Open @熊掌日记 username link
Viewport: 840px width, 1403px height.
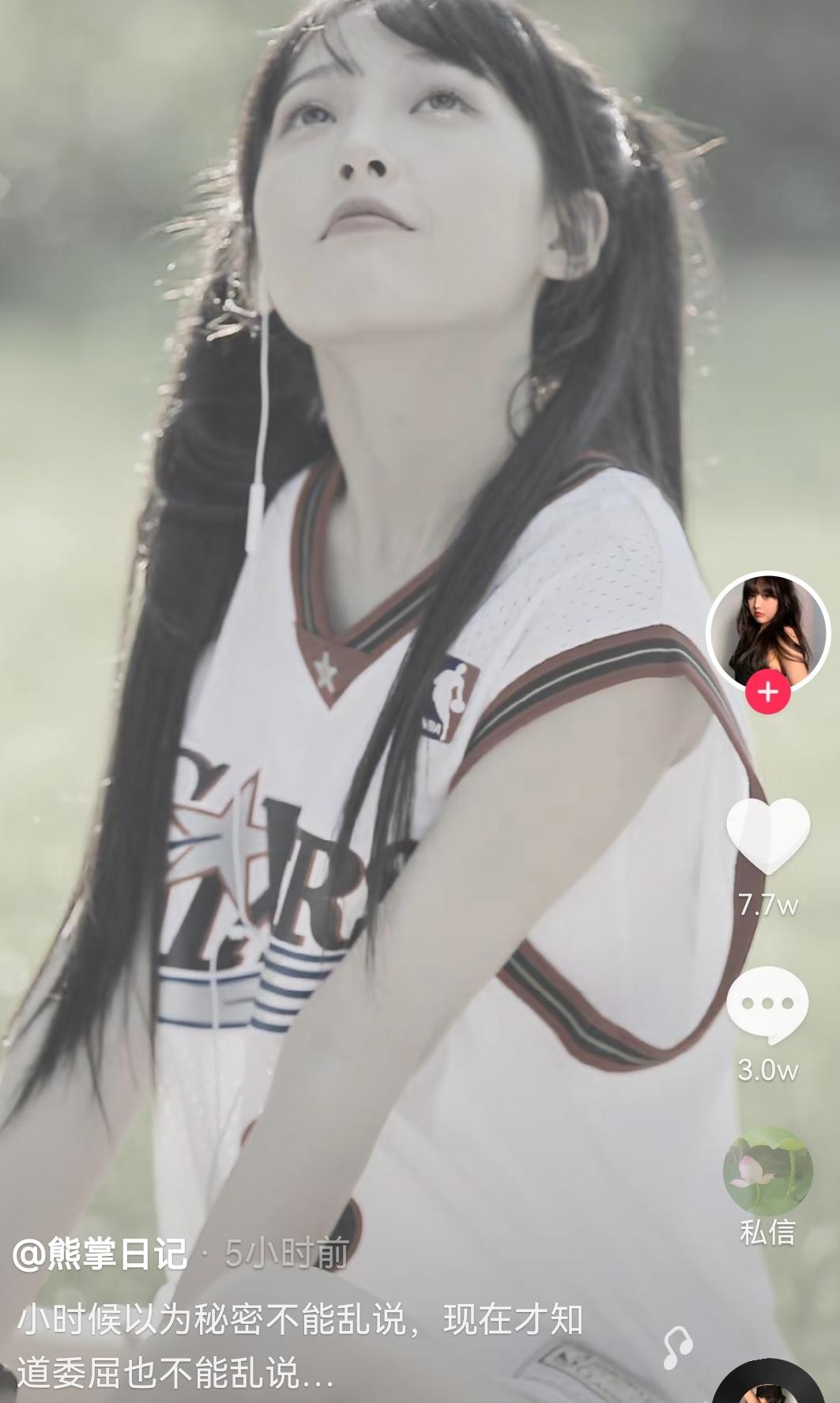click(100, 1254)
